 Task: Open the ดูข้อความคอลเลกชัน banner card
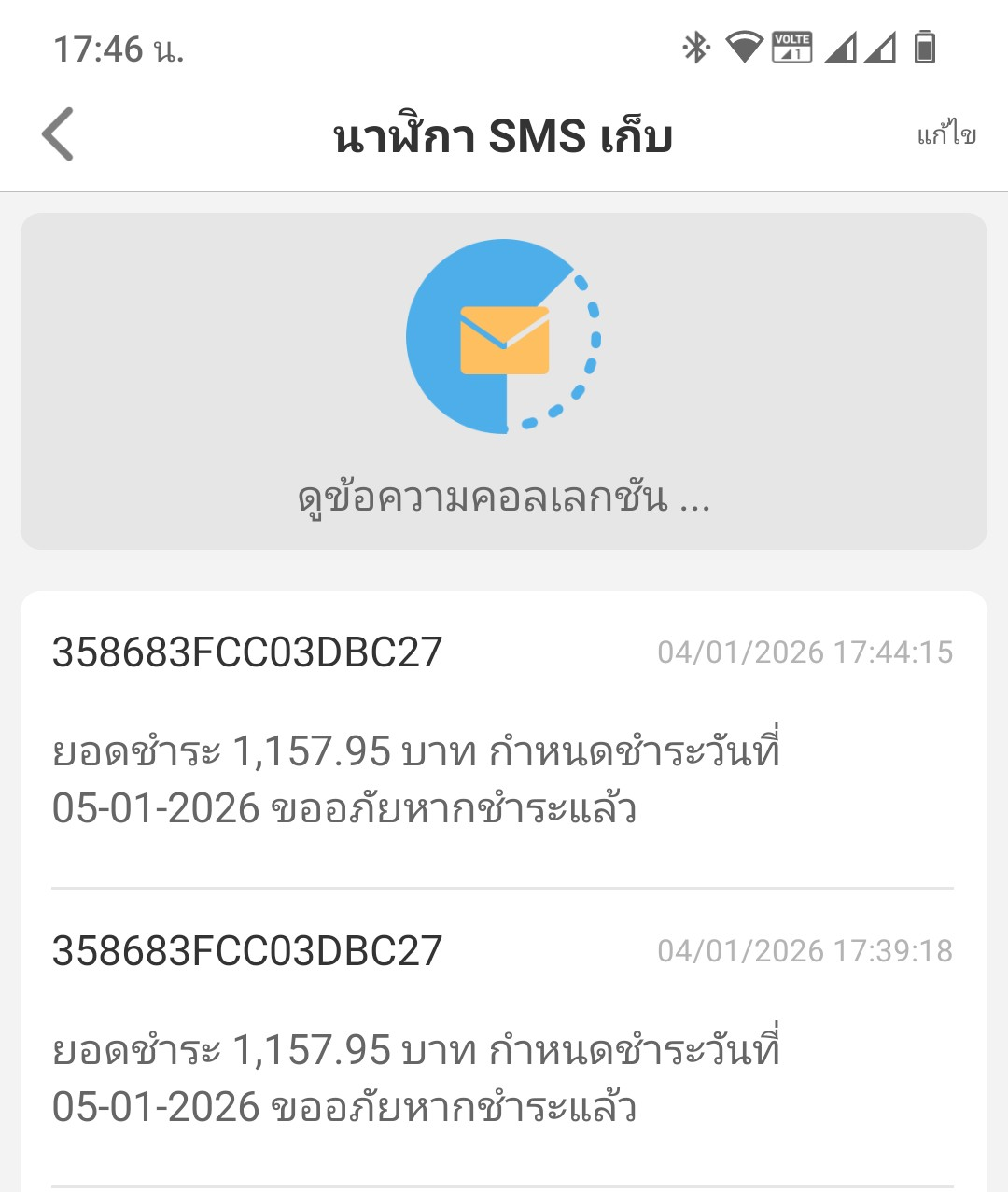coord(503,381)
